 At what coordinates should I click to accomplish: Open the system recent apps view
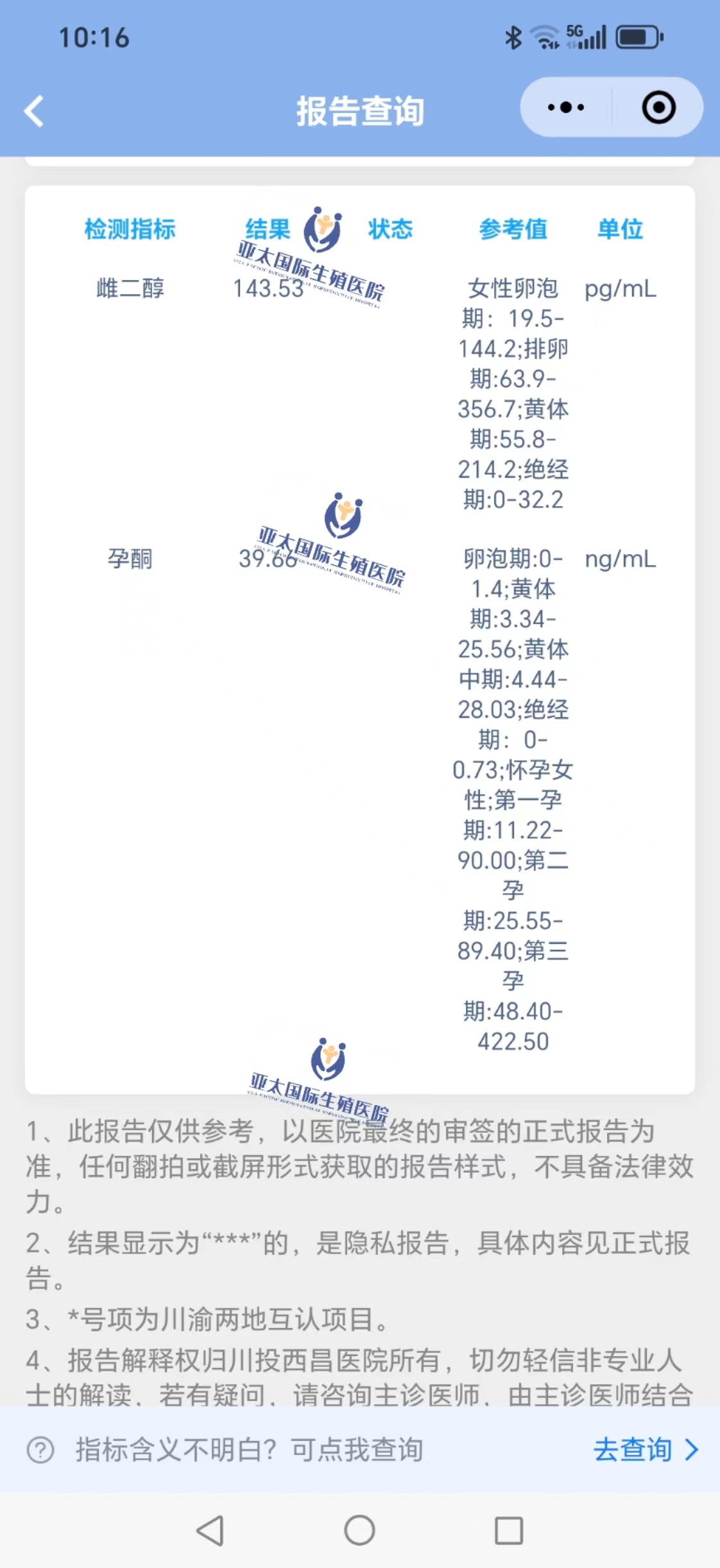coord(509,1530)
